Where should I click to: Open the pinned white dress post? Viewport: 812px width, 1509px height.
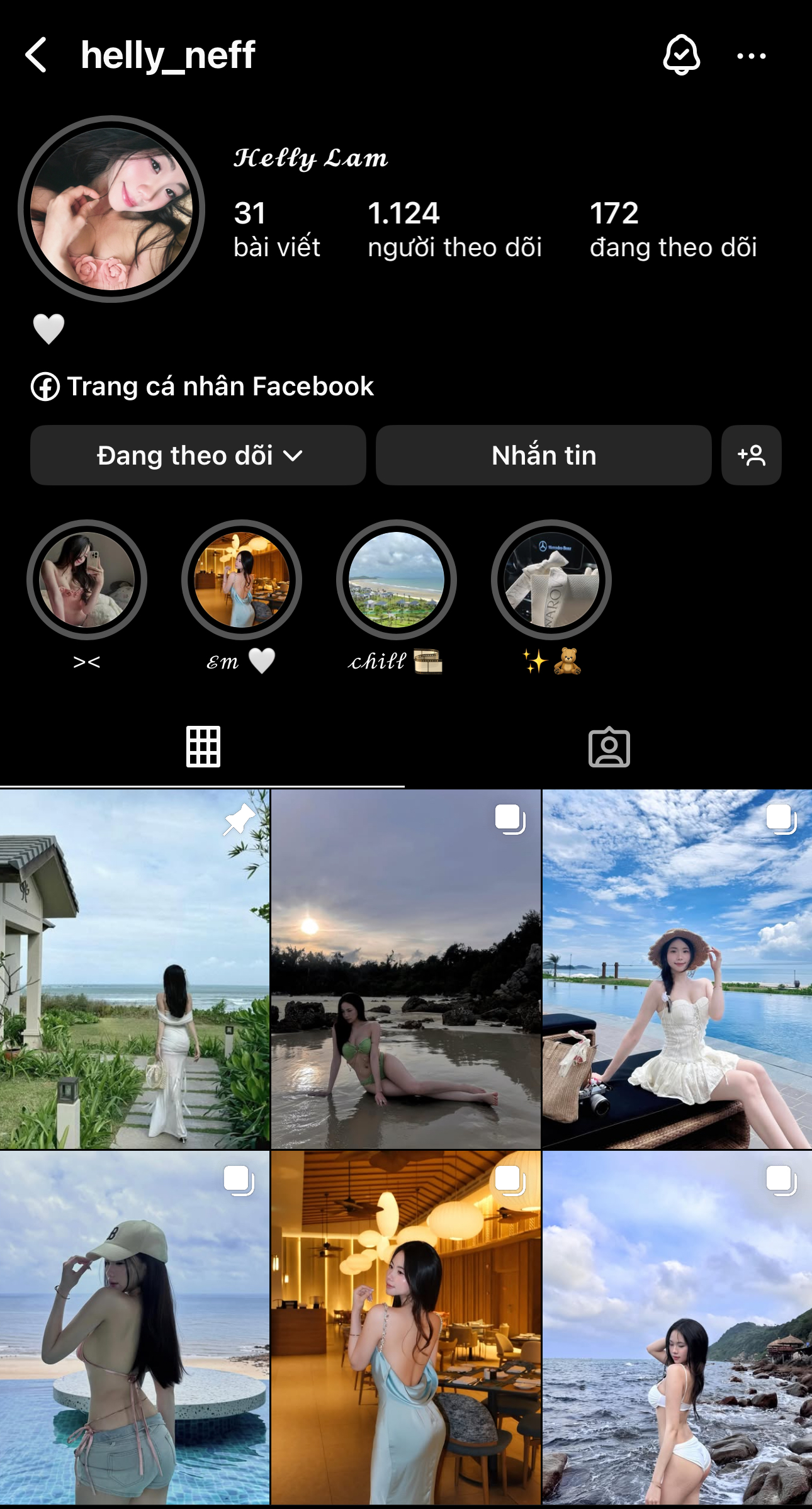point(135,969)
